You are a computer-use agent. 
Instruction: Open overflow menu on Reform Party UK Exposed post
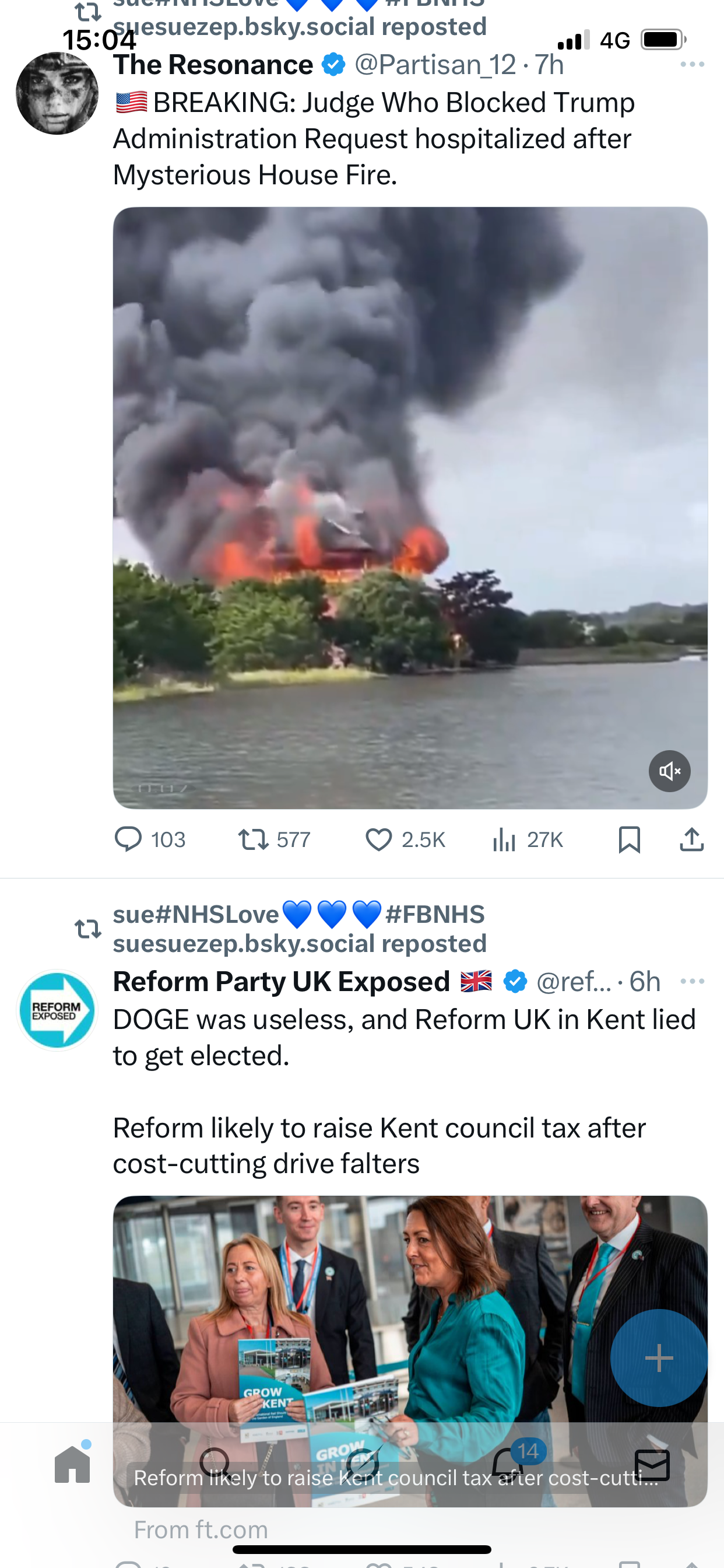(x=692, y=981)
